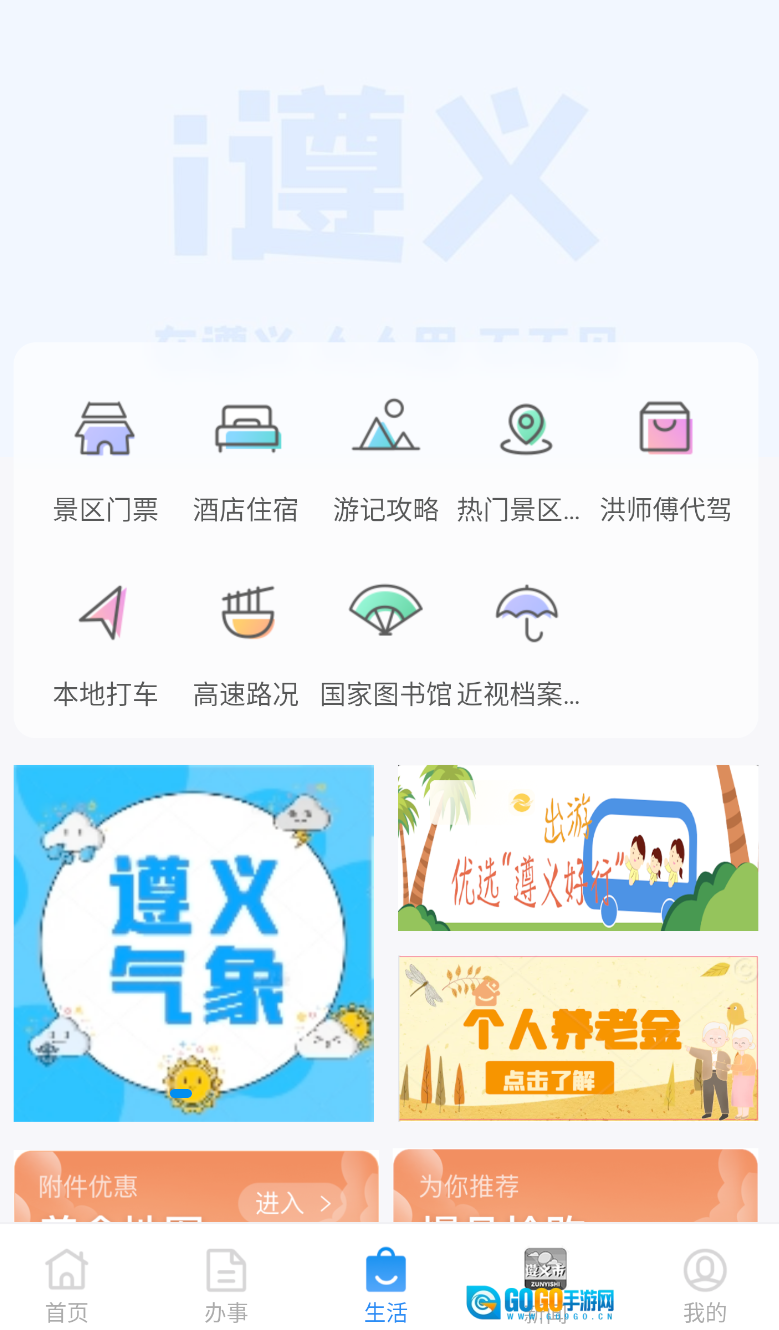Image resolution: width=779 pixels, height=1330 pixels.
Task: Tap the 热门景区 location pin icon
Action: [525, 429]
